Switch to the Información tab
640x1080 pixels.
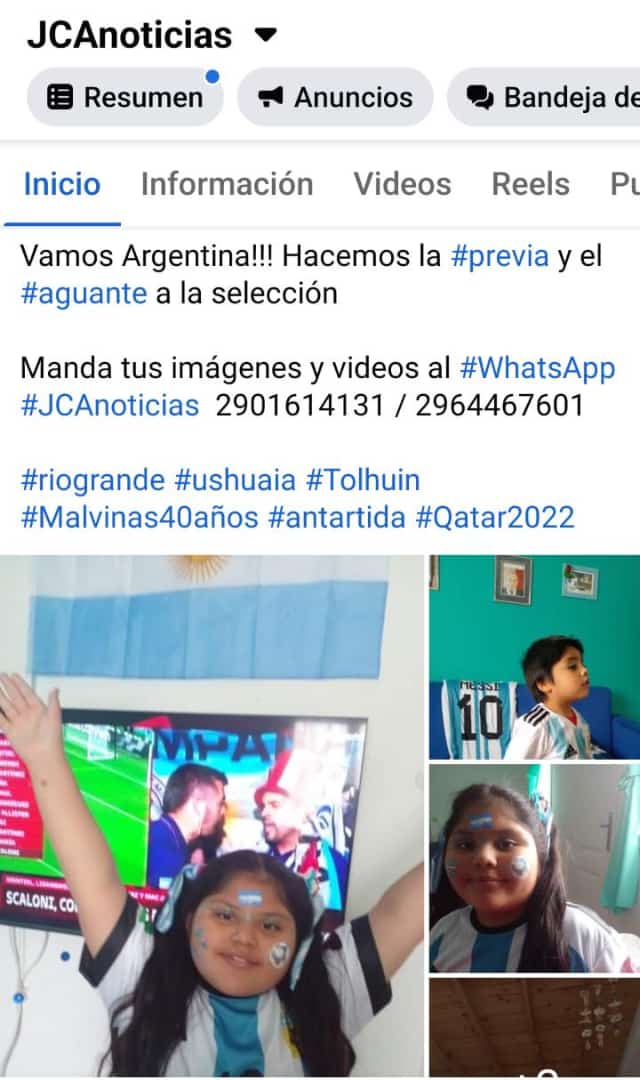[x=227, y=184]
